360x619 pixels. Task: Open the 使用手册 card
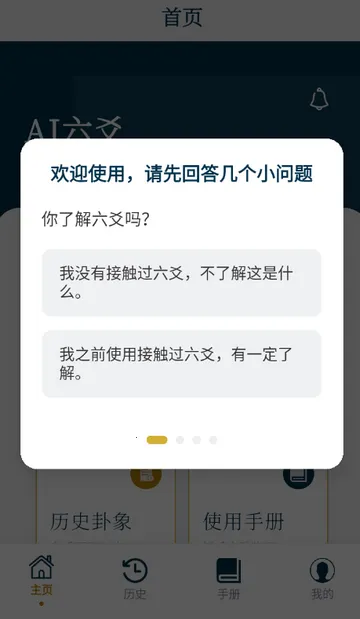click(x=258, y=506)
